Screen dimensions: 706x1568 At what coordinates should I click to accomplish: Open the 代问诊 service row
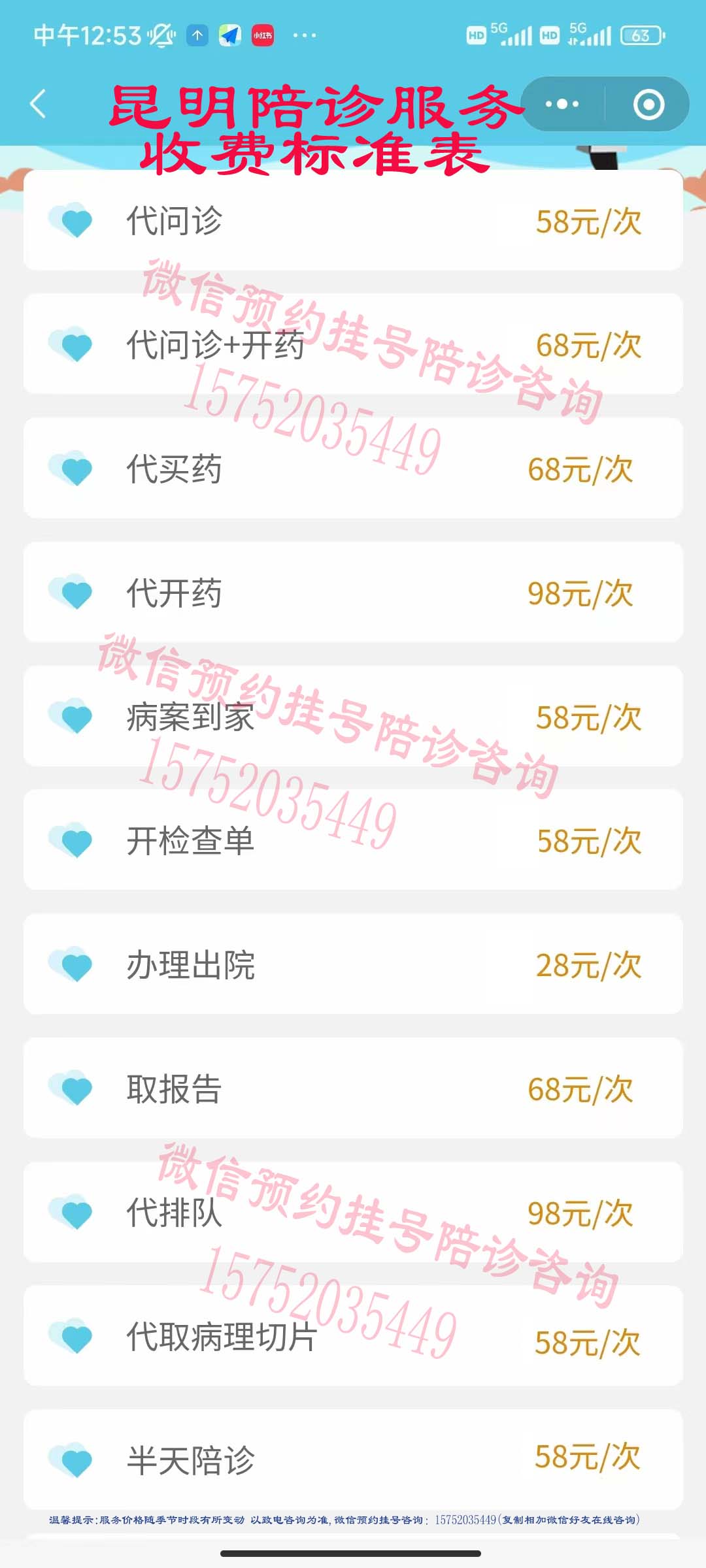click(353, 220)
